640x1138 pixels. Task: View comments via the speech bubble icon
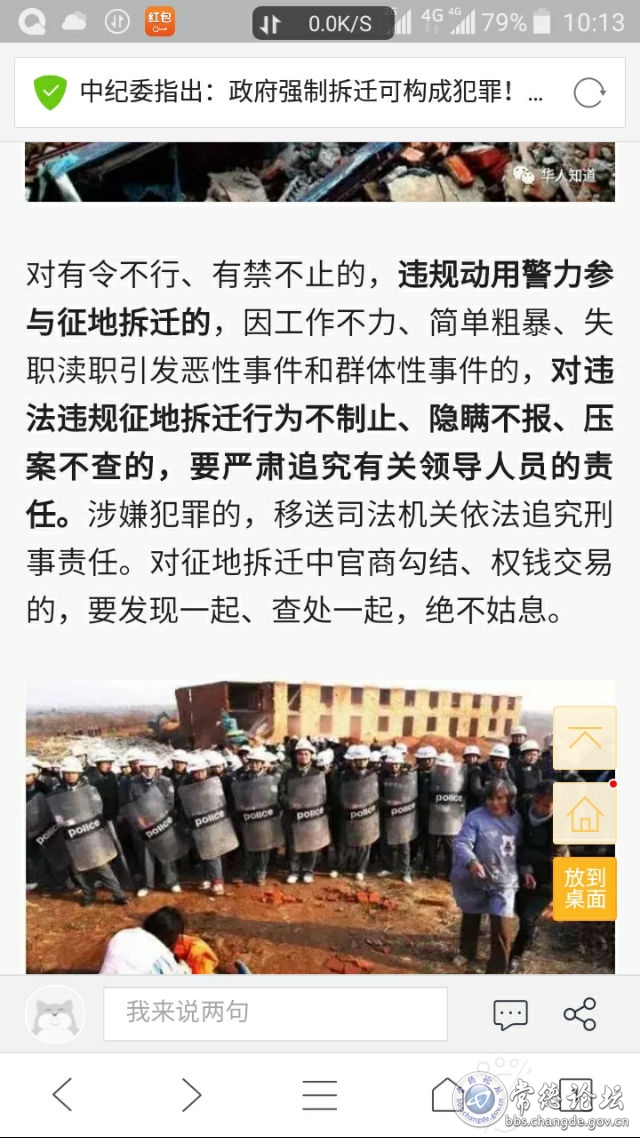pos(511,1014)
